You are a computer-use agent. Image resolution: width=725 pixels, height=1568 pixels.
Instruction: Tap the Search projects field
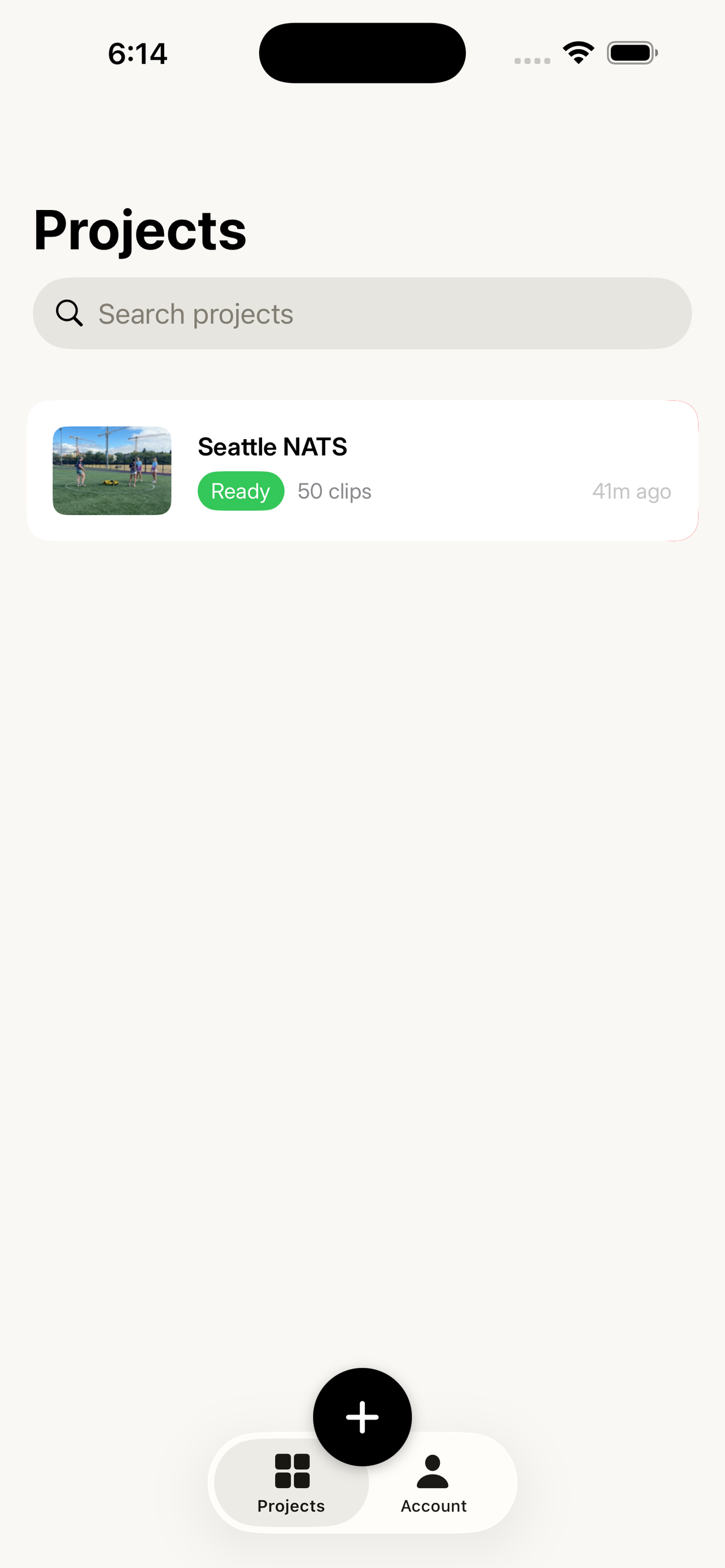[x=362, y=313]
